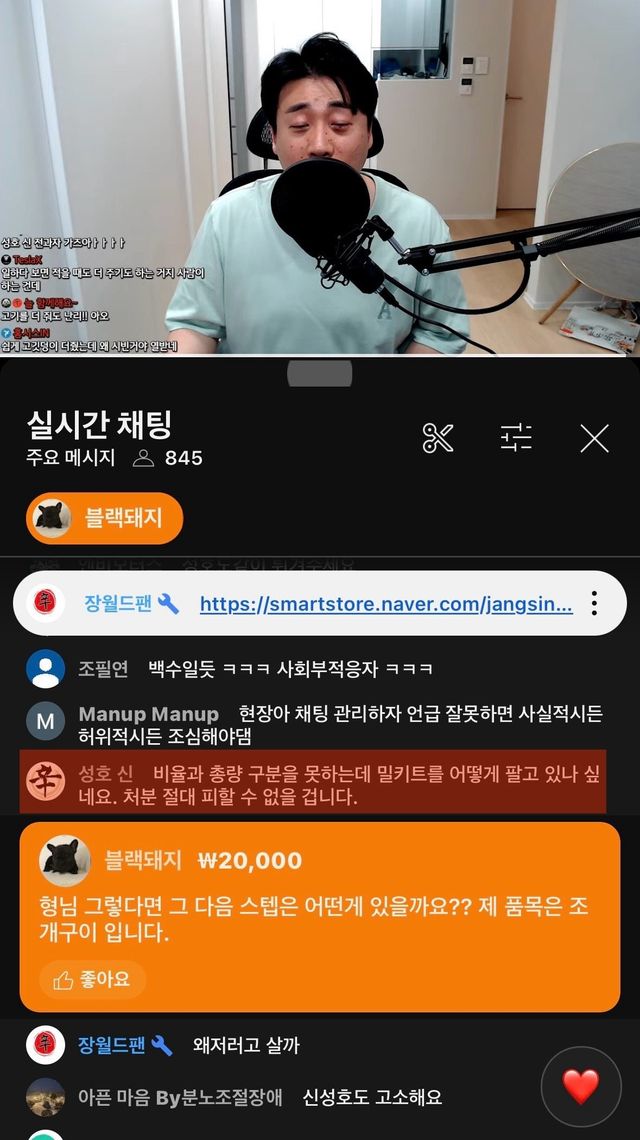Send a heart reaction
Viewport: 640px width, 1140px height.
[580, 1087]
